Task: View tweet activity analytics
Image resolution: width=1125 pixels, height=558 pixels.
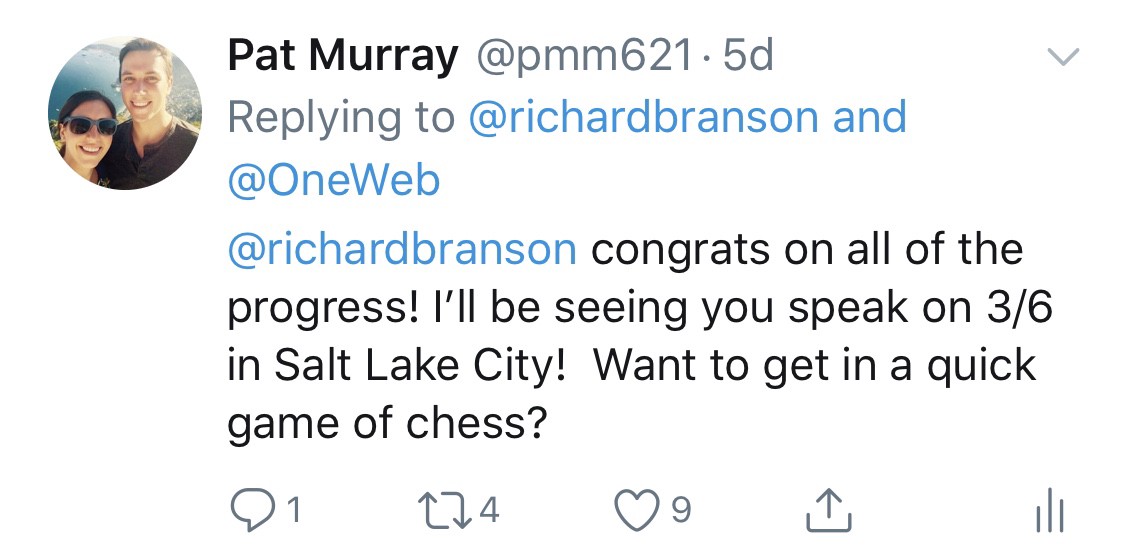Action: click(x=1049, y=511)
